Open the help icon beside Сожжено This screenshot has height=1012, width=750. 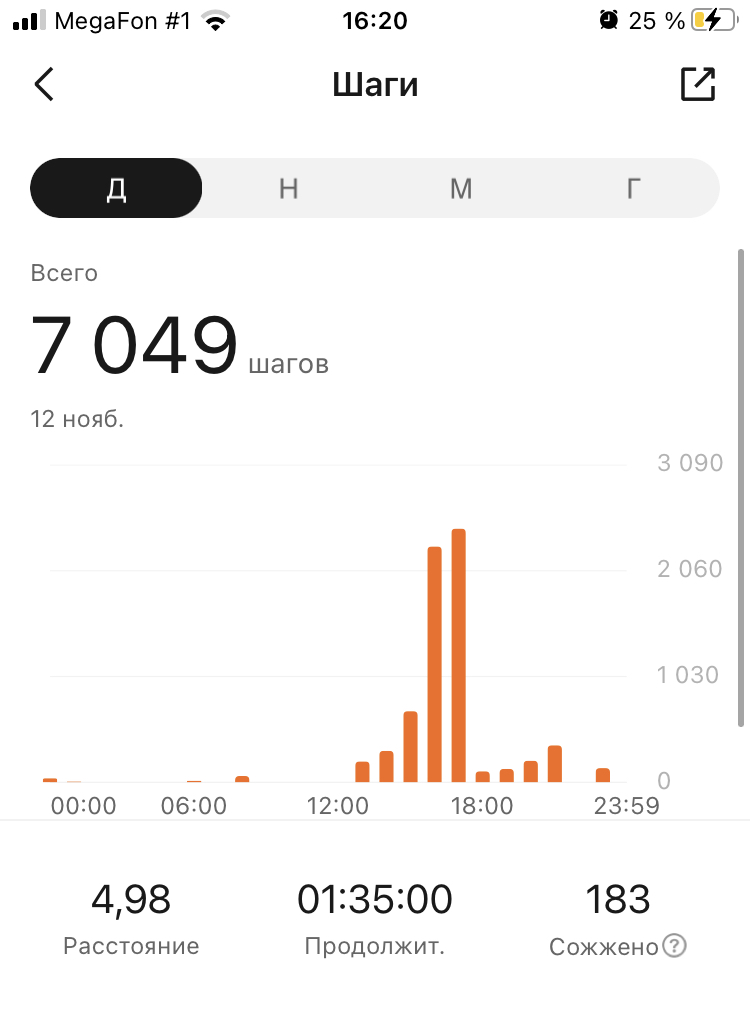675,946
